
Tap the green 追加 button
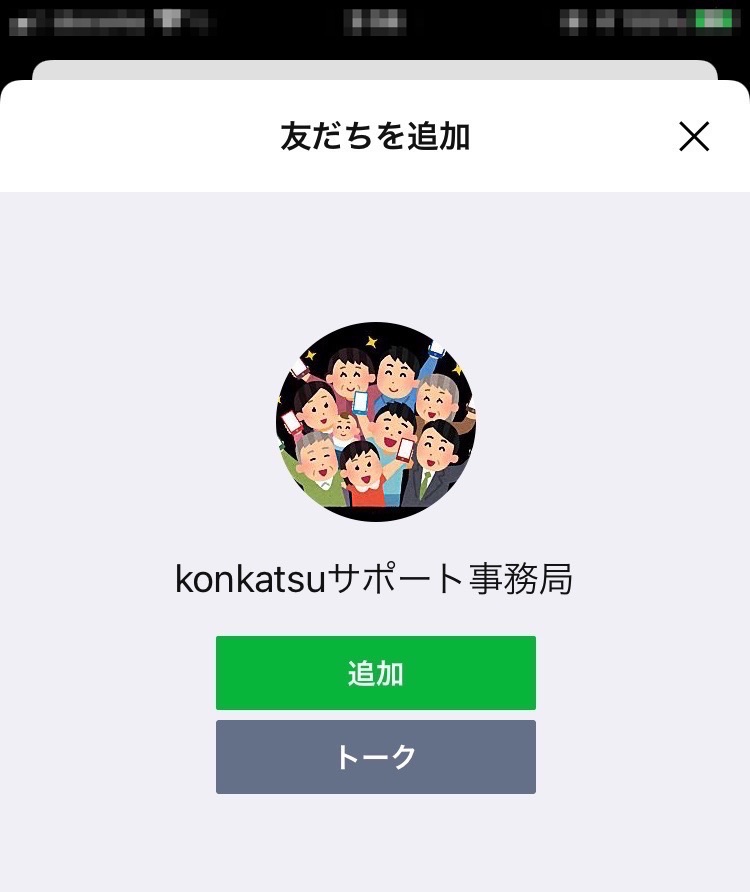pos(375,673)
